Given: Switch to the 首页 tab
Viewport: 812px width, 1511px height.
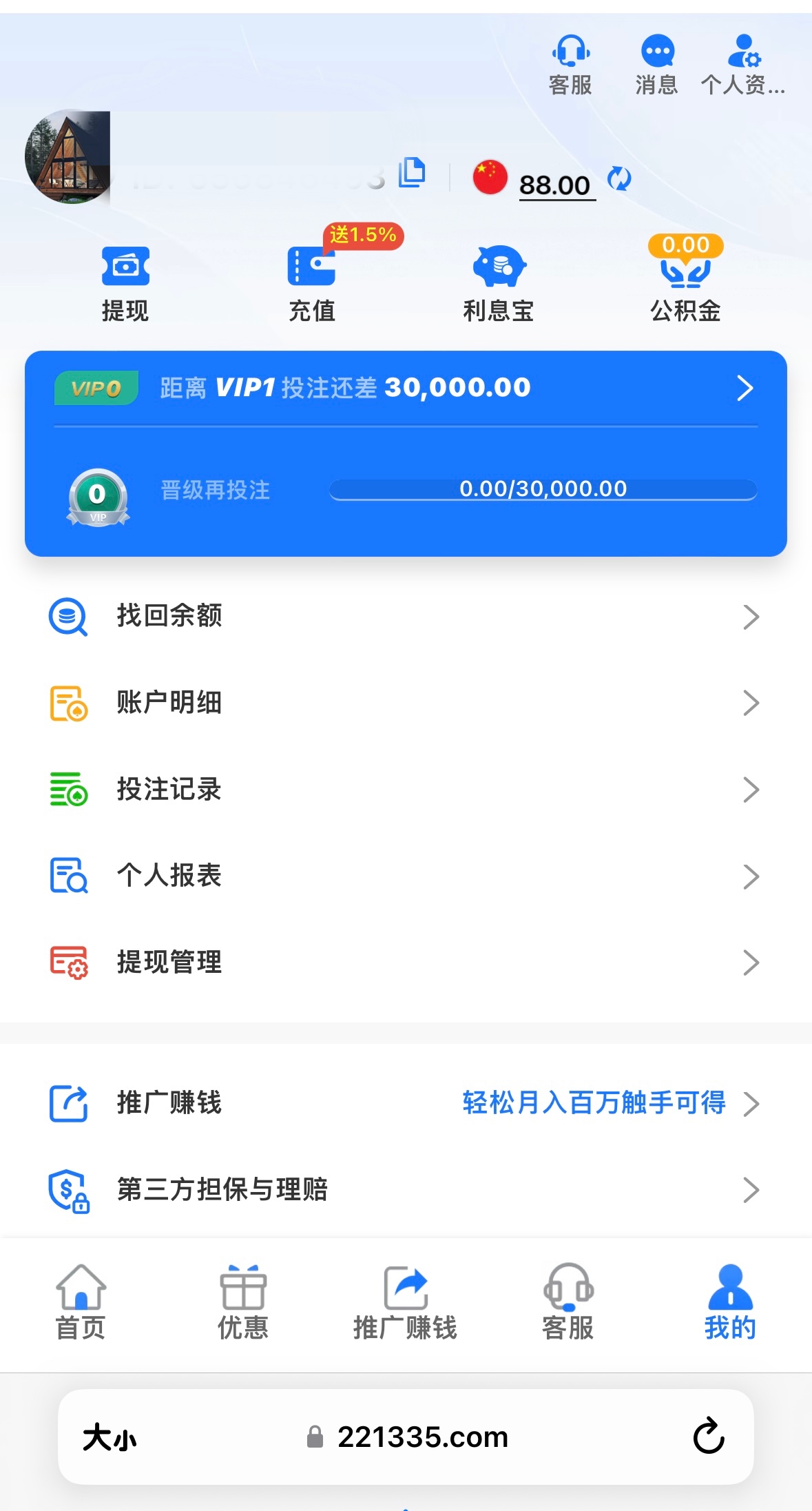Looking at the screenshot, I should click(81, 1302).
